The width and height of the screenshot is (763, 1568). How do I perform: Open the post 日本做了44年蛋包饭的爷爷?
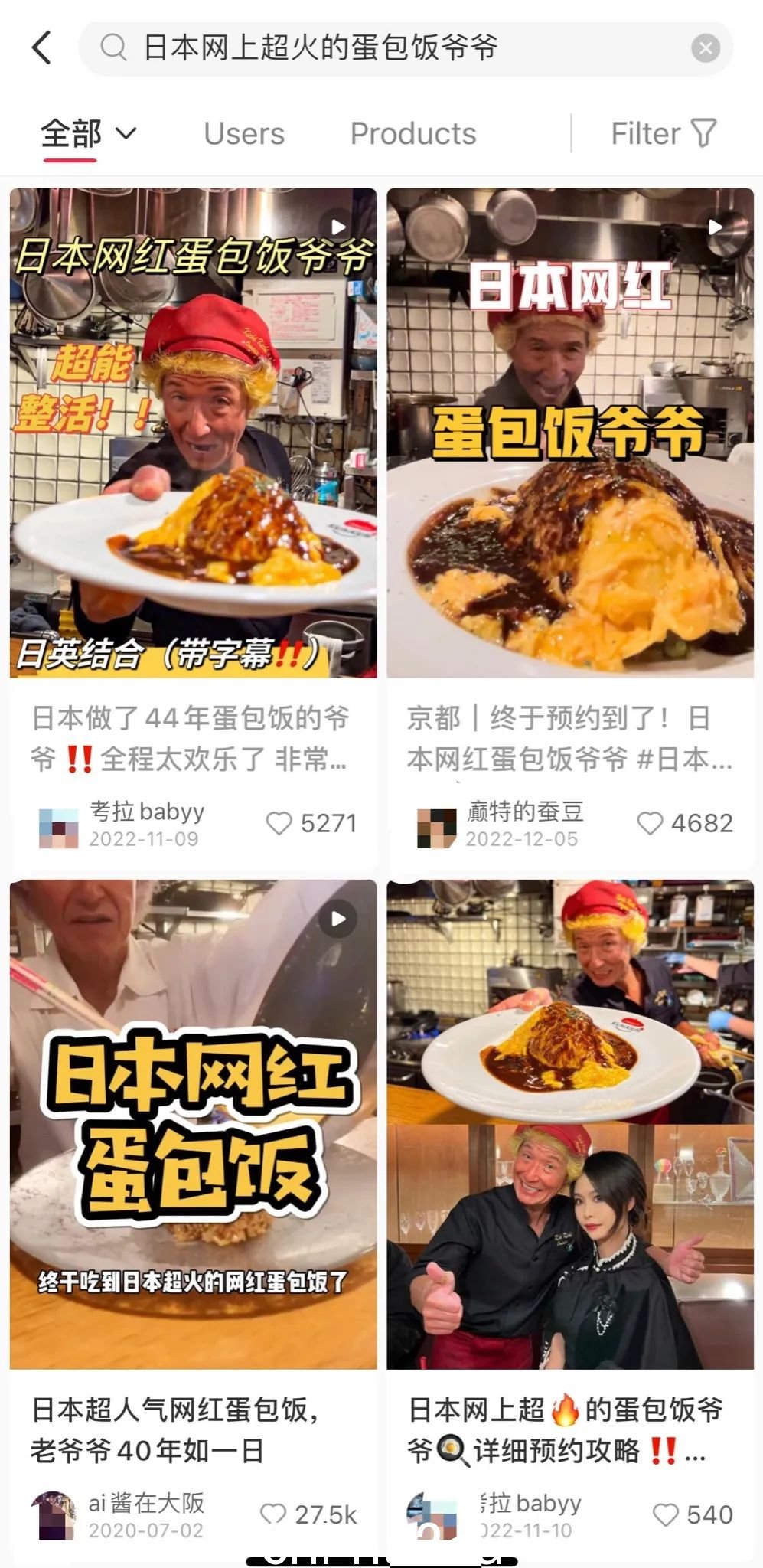point(193,433)
